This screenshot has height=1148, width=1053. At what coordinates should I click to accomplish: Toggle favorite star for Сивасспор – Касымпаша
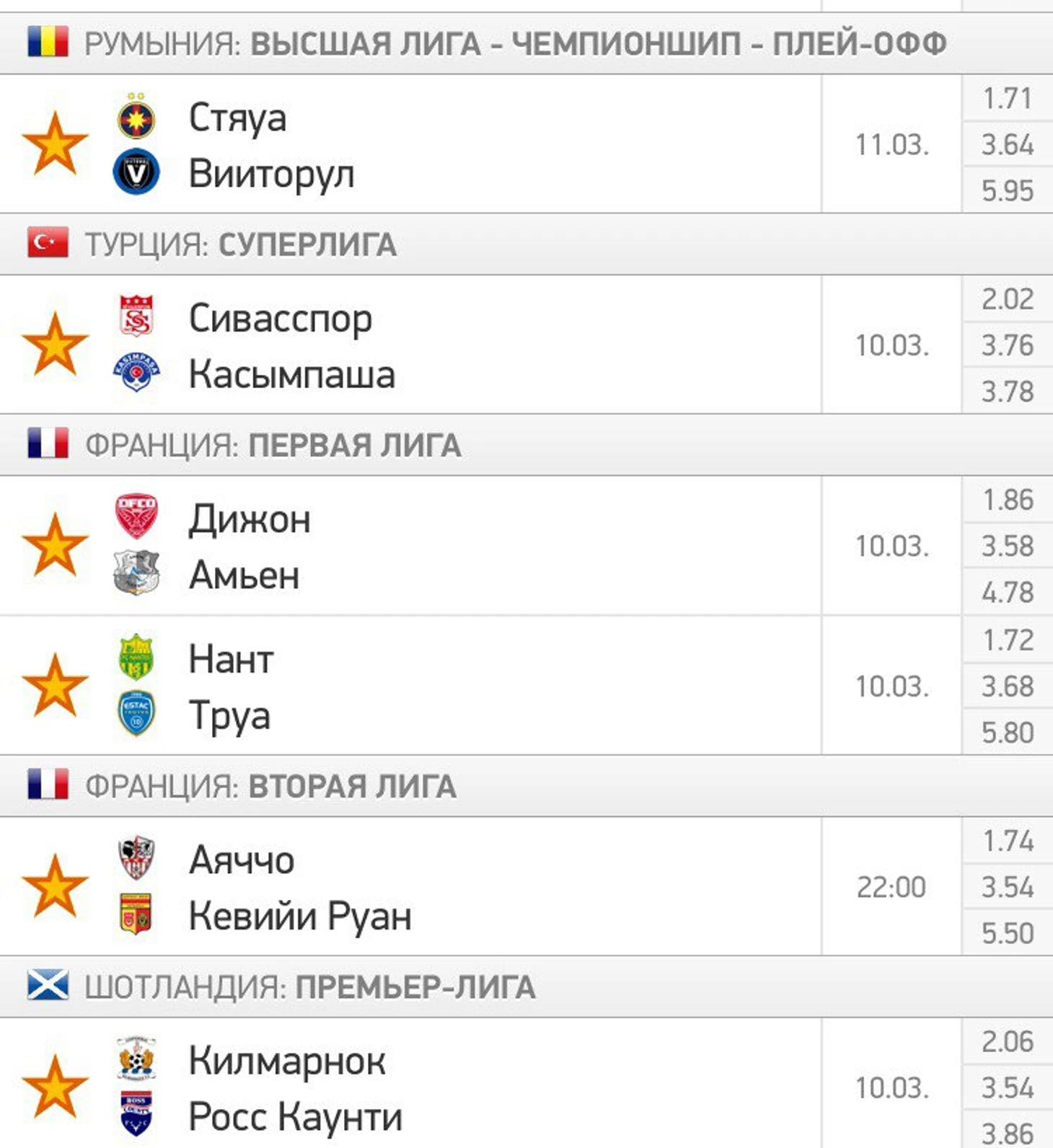(x=55, y=345)
